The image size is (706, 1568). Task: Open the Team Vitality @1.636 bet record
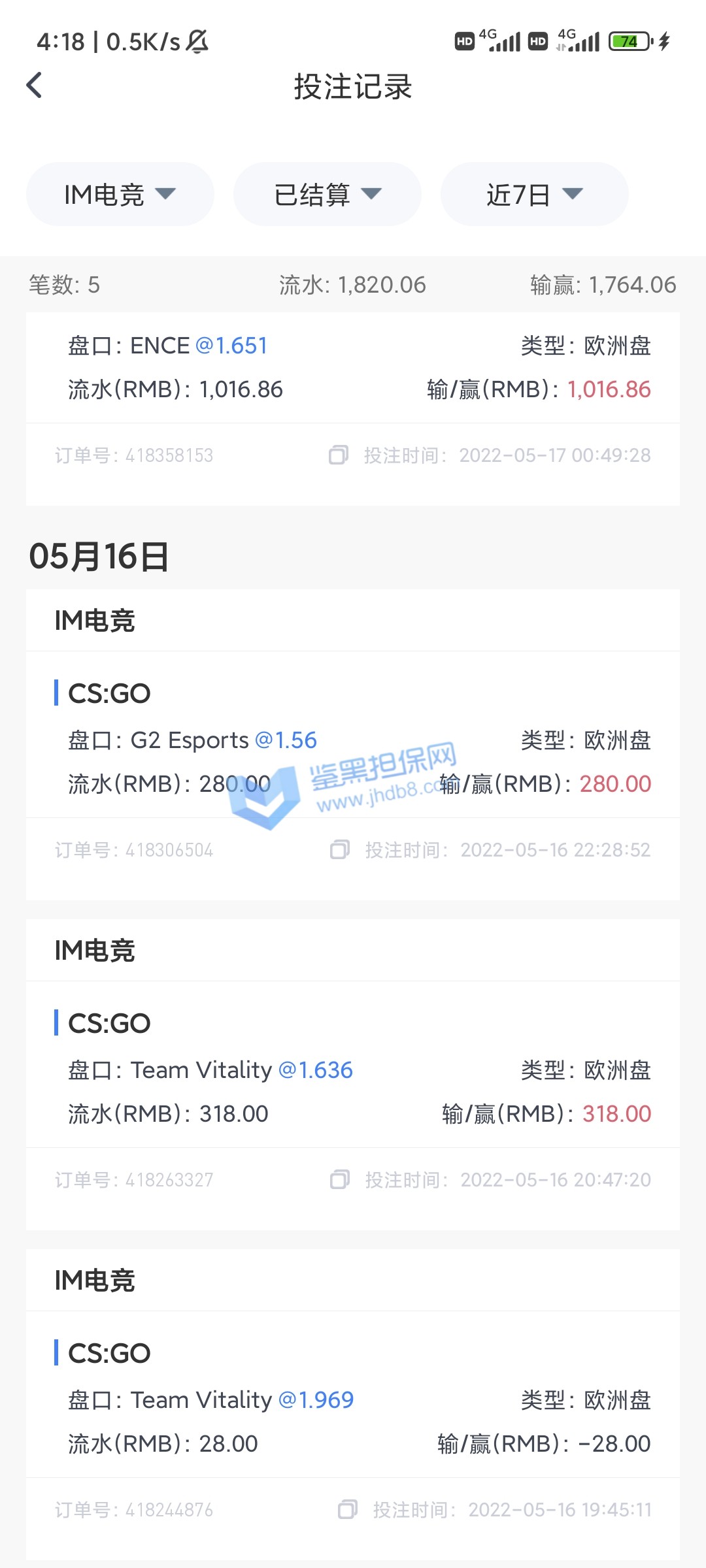[353, 1091]
